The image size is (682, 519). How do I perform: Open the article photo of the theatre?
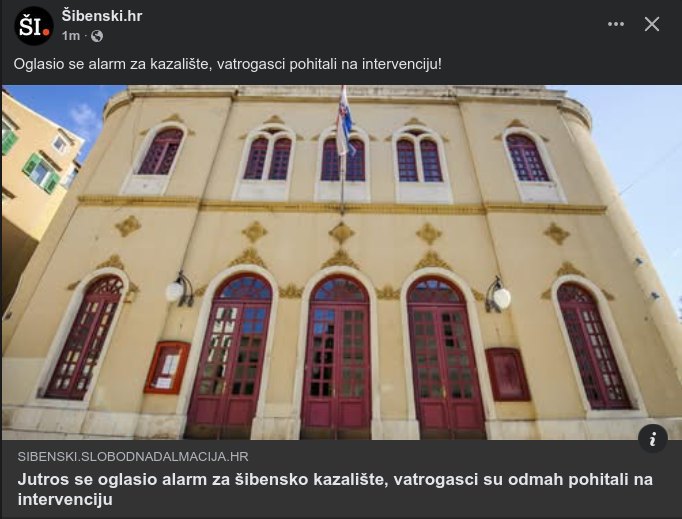341,262
